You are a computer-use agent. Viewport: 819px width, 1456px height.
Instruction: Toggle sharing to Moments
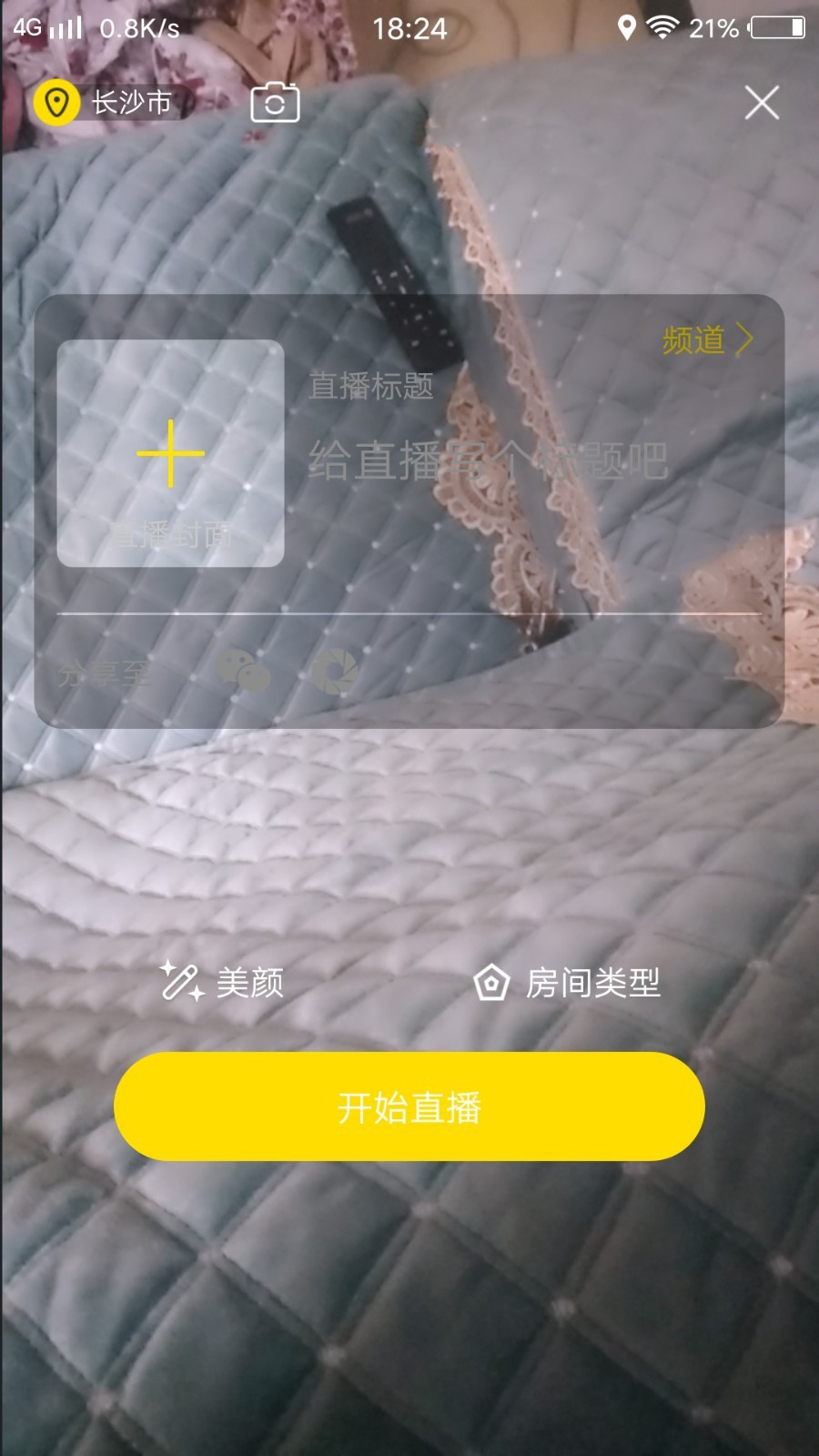[x=334, y=672]
